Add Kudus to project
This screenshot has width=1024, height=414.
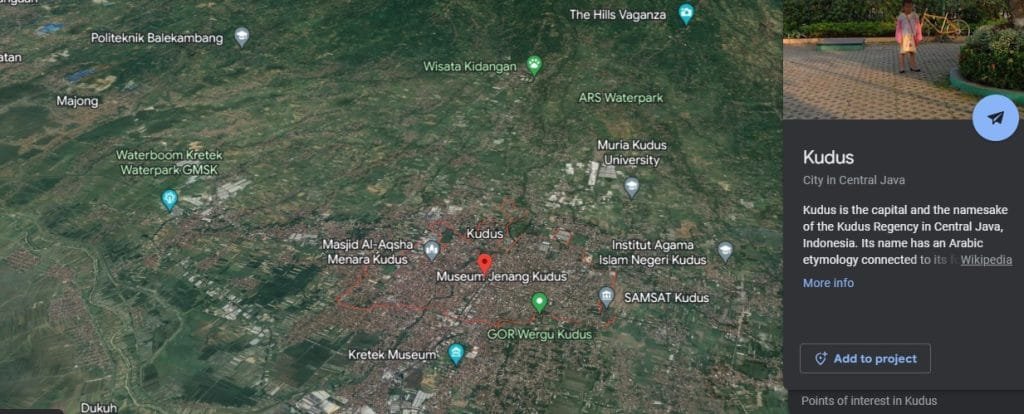coord(865,358)
